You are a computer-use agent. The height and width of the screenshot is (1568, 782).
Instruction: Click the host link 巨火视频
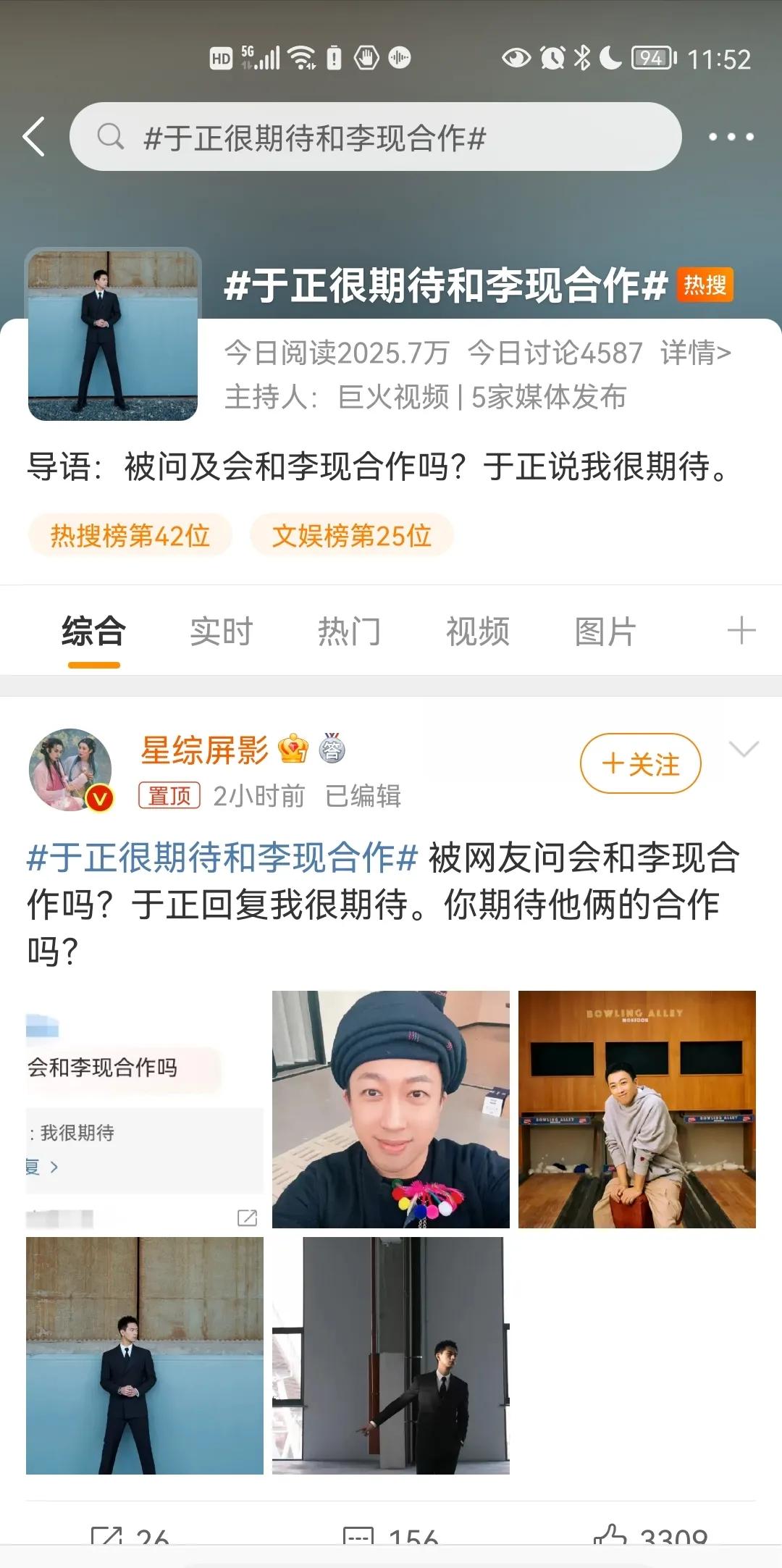click(x=397, y=396)
